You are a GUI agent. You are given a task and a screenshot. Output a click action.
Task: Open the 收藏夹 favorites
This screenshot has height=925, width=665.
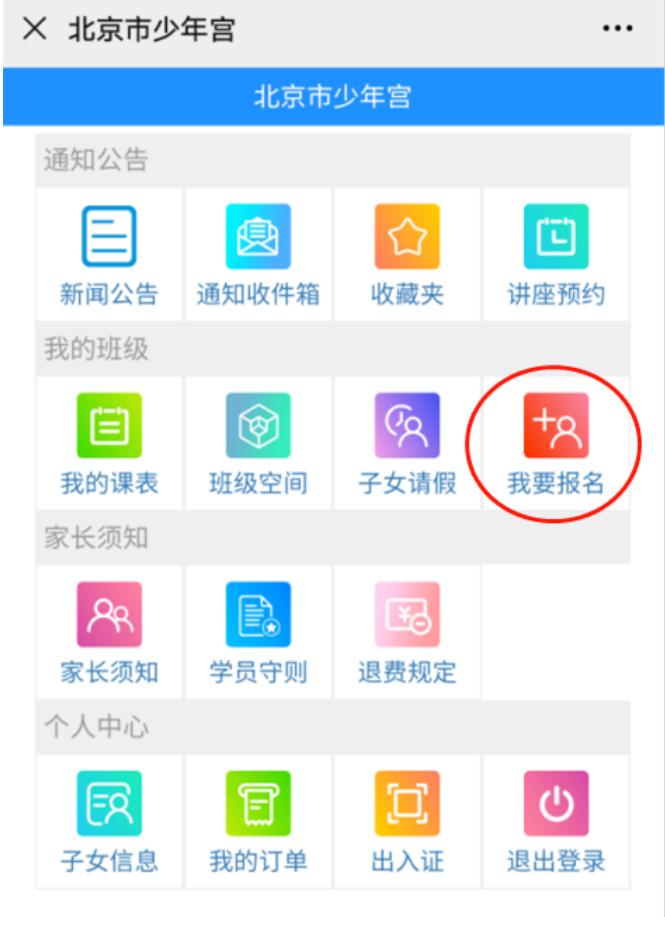407,255
